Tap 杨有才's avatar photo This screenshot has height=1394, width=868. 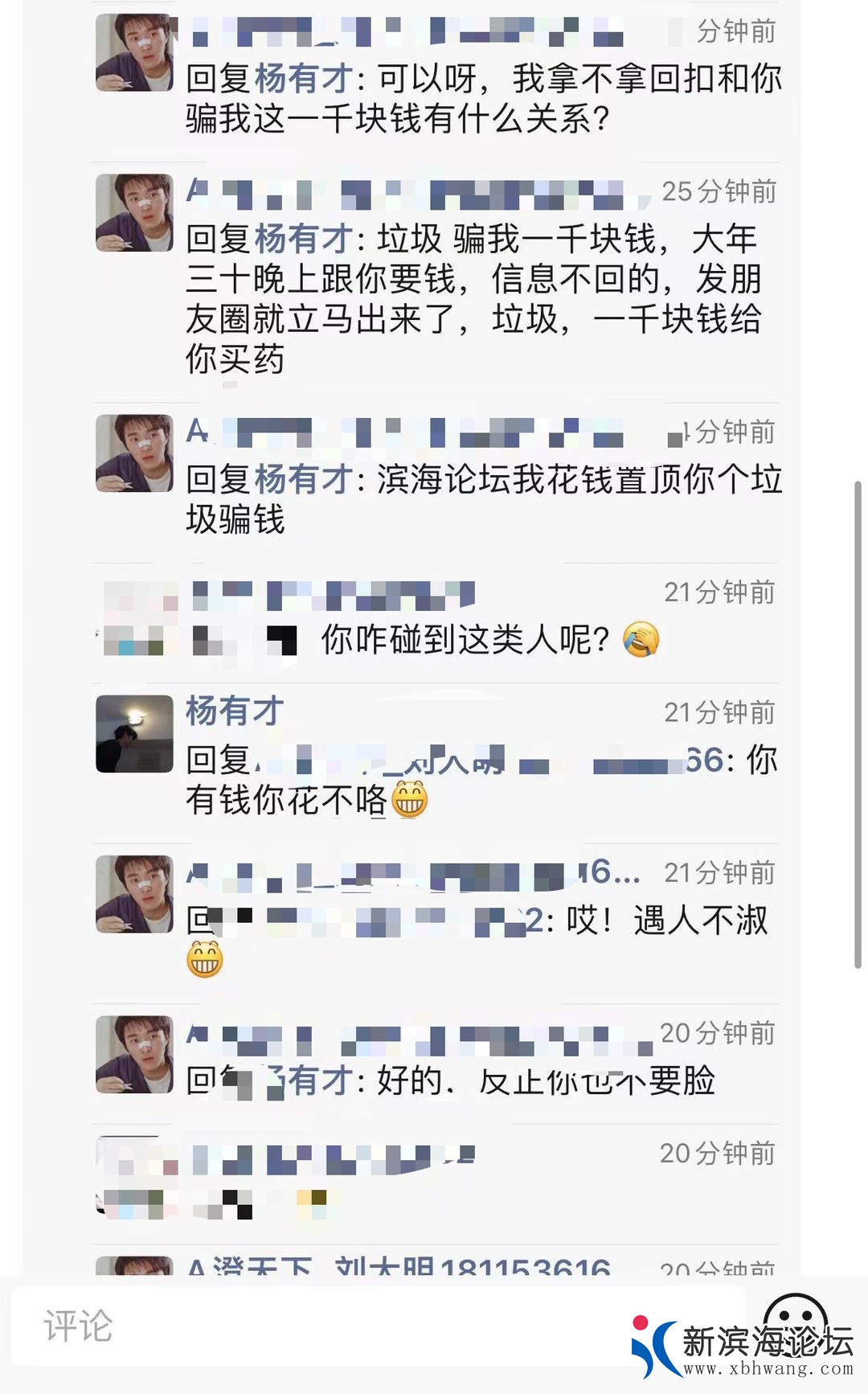(134, 734)
